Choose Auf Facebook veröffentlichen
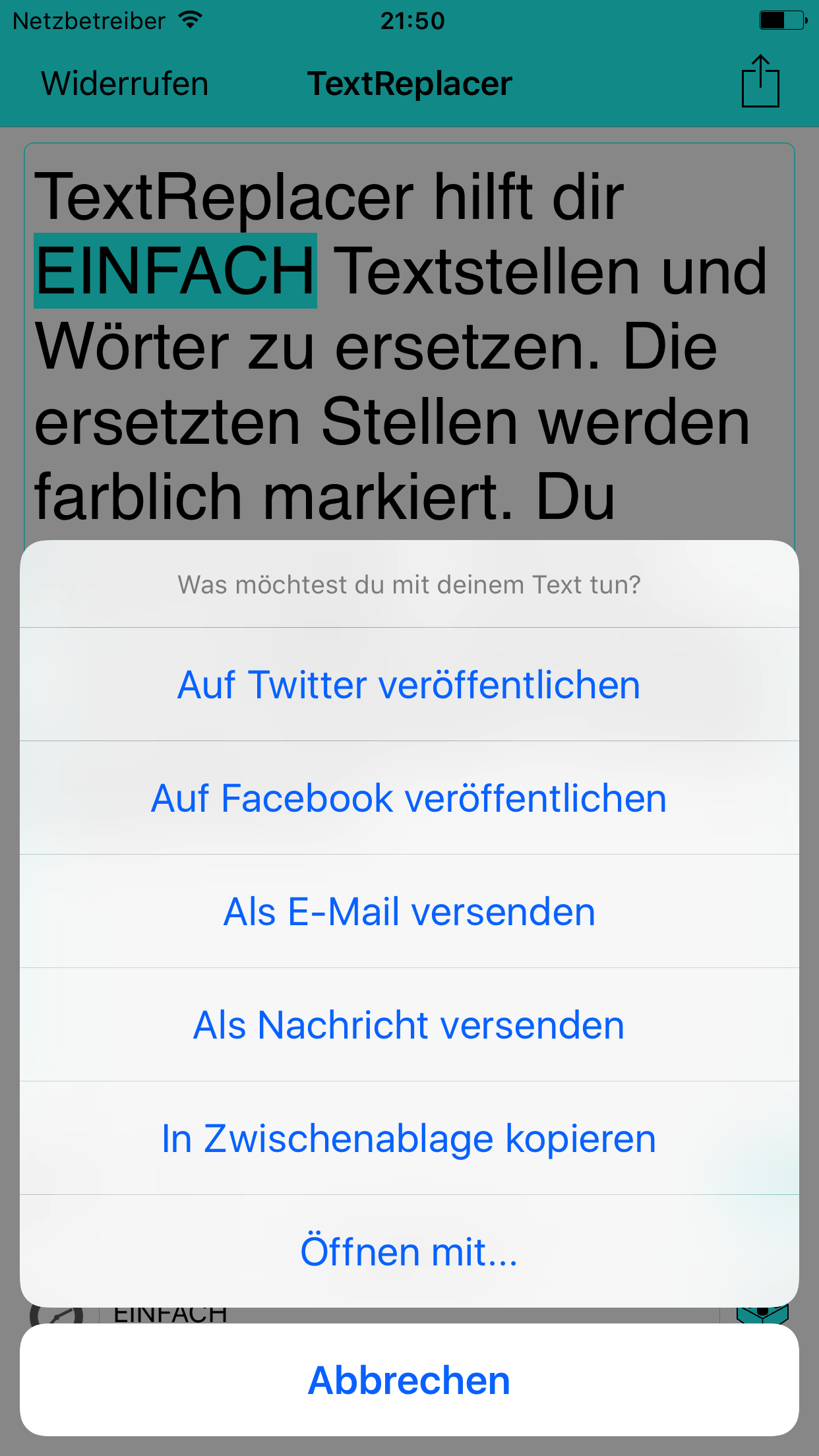The width and height of the screenshot is (819, 1456). click(409, 798)
